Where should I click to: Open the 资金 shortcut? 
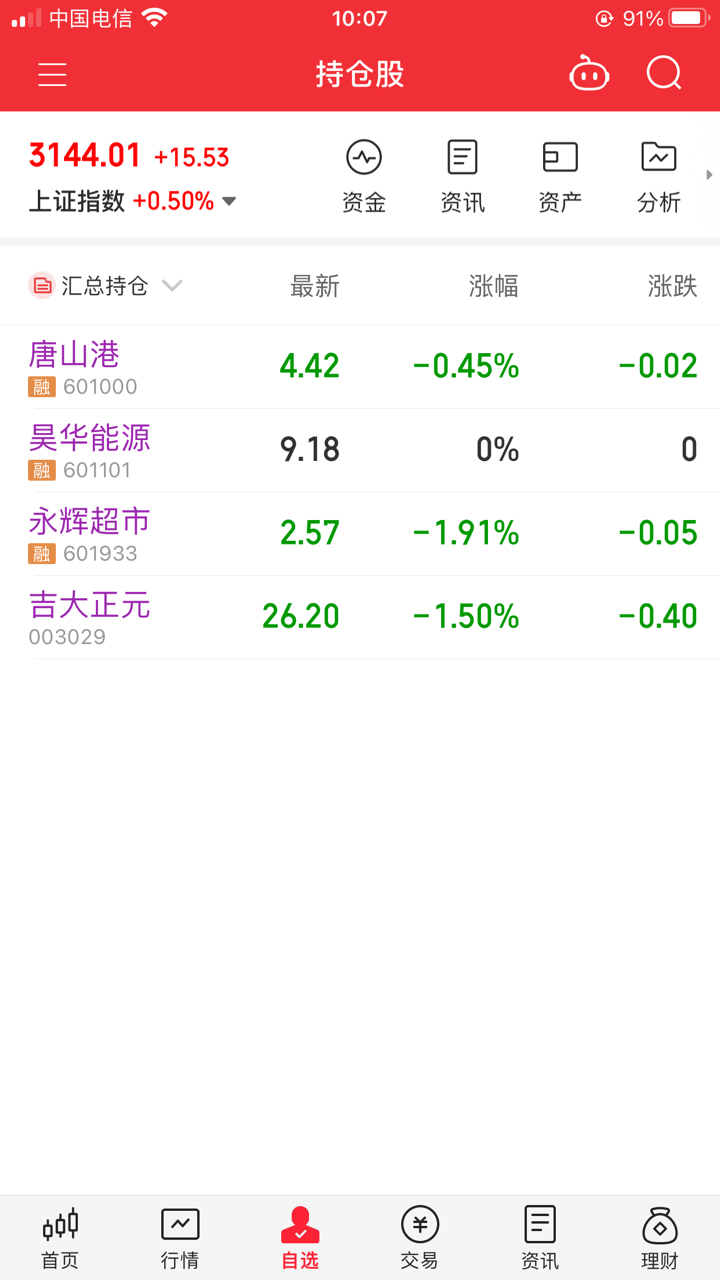pos(364,177)
